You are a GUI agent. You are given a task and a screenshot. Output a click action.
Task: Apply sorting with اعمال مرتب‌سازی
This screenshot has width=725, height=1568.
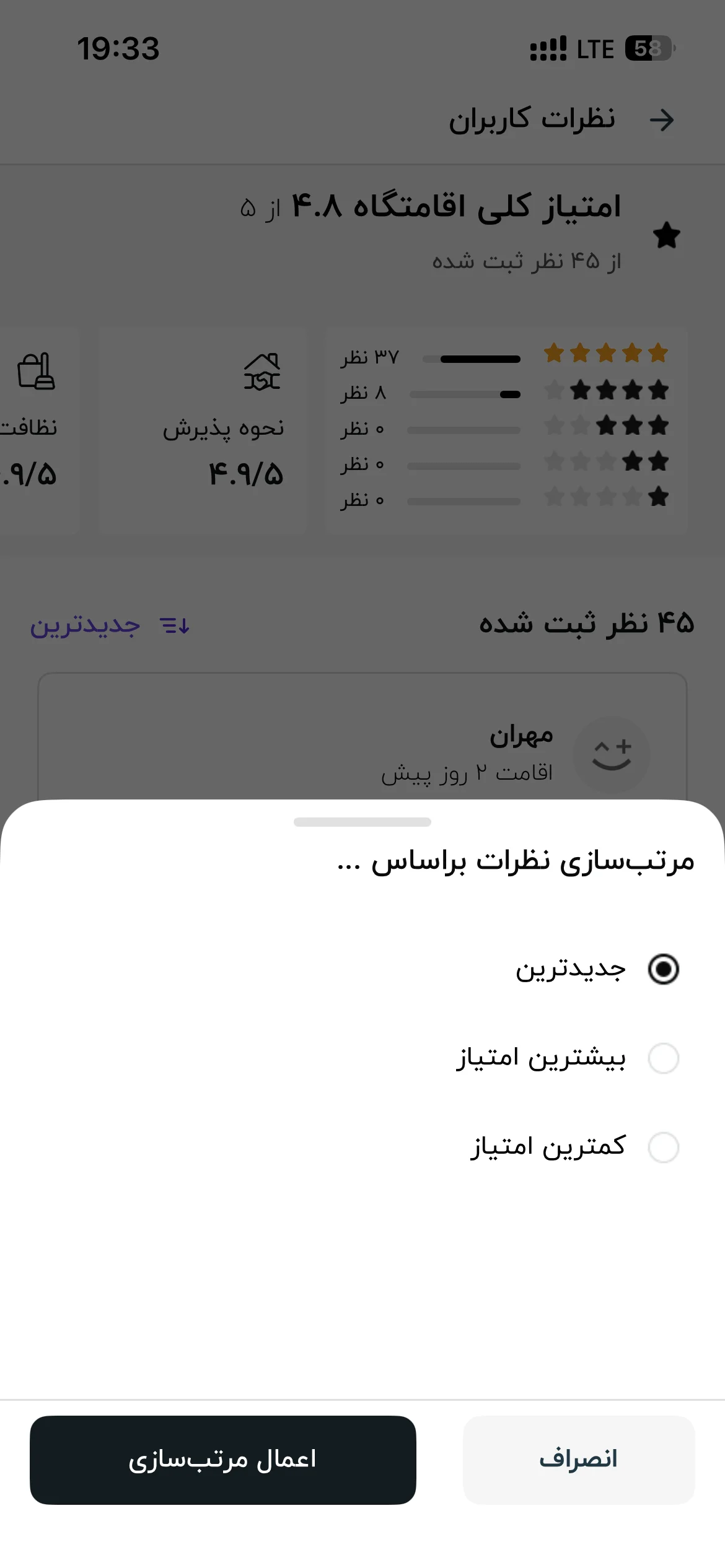tap(223, 1460)
